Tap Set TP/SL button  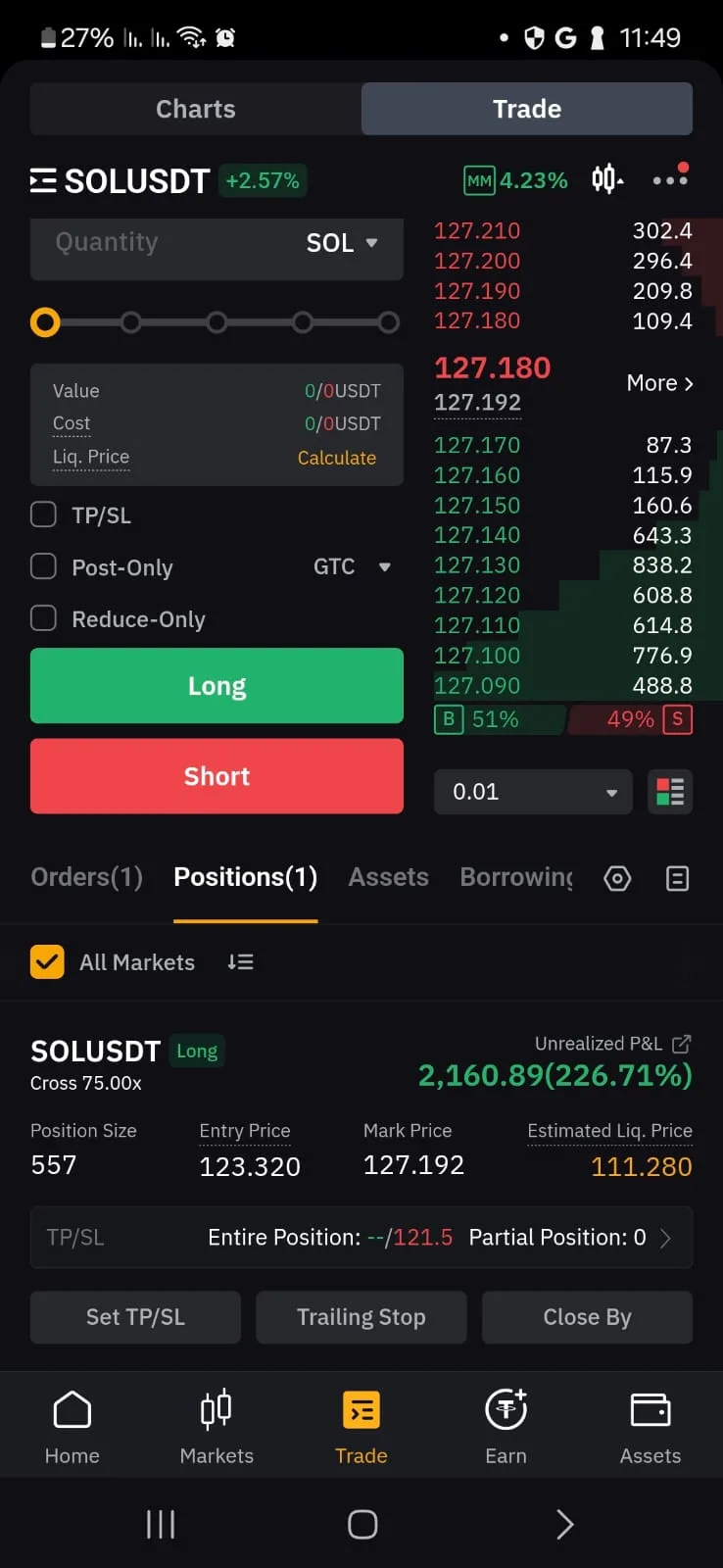tap(135, 1317)
